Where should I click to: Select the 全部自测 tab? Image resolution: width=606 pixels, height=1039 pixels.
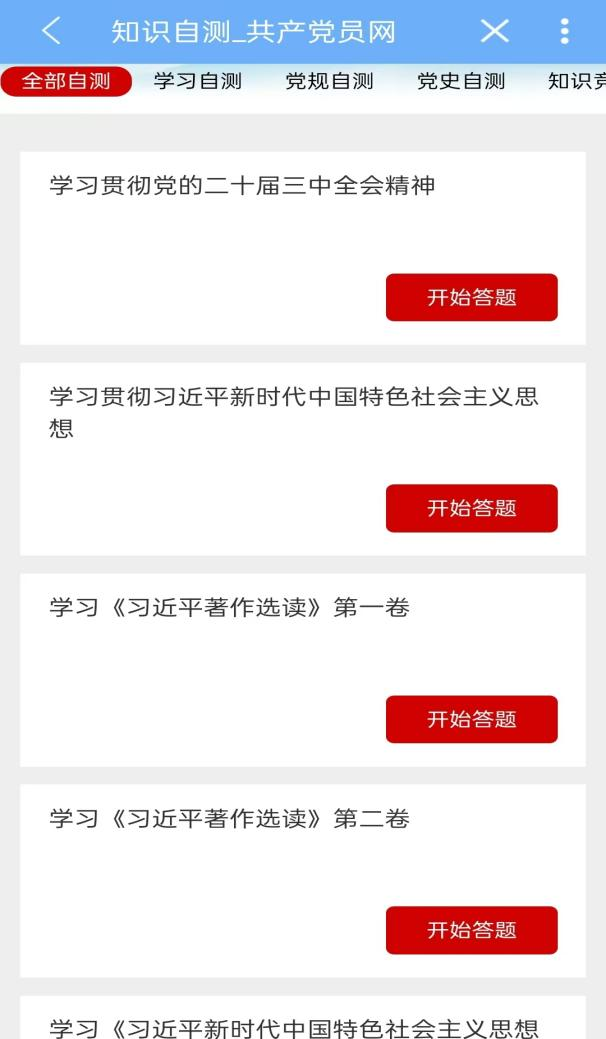(66, 82)
